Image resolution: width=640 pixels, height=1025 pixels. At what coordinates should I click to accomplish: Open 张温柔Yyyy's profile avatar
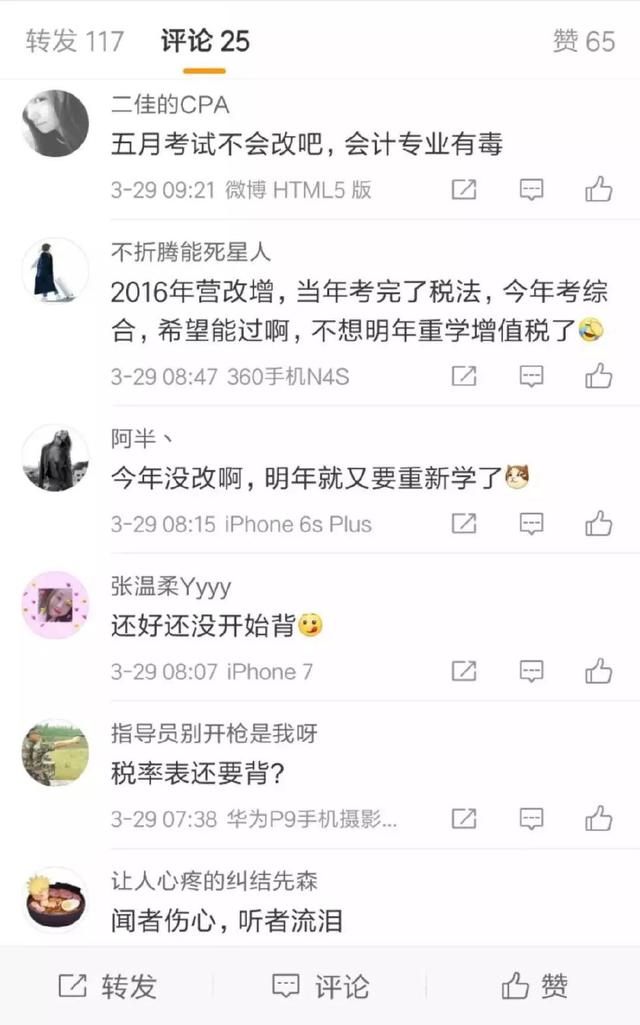[55, 605]
